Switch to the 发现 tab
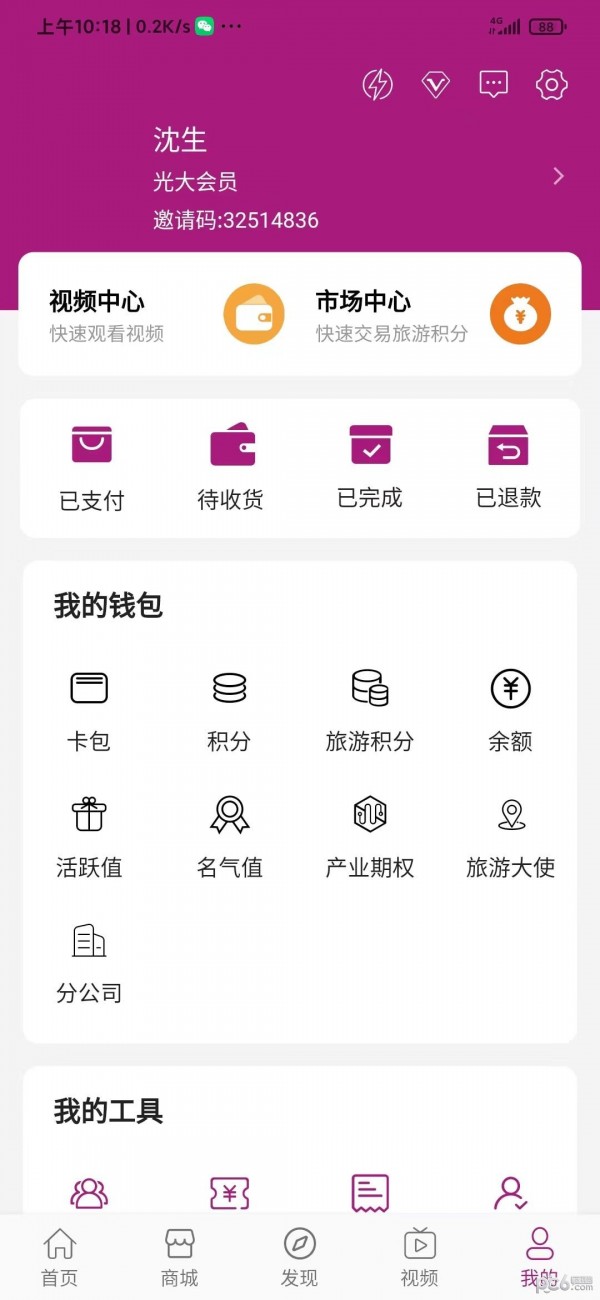 [x=299, y=1257]
